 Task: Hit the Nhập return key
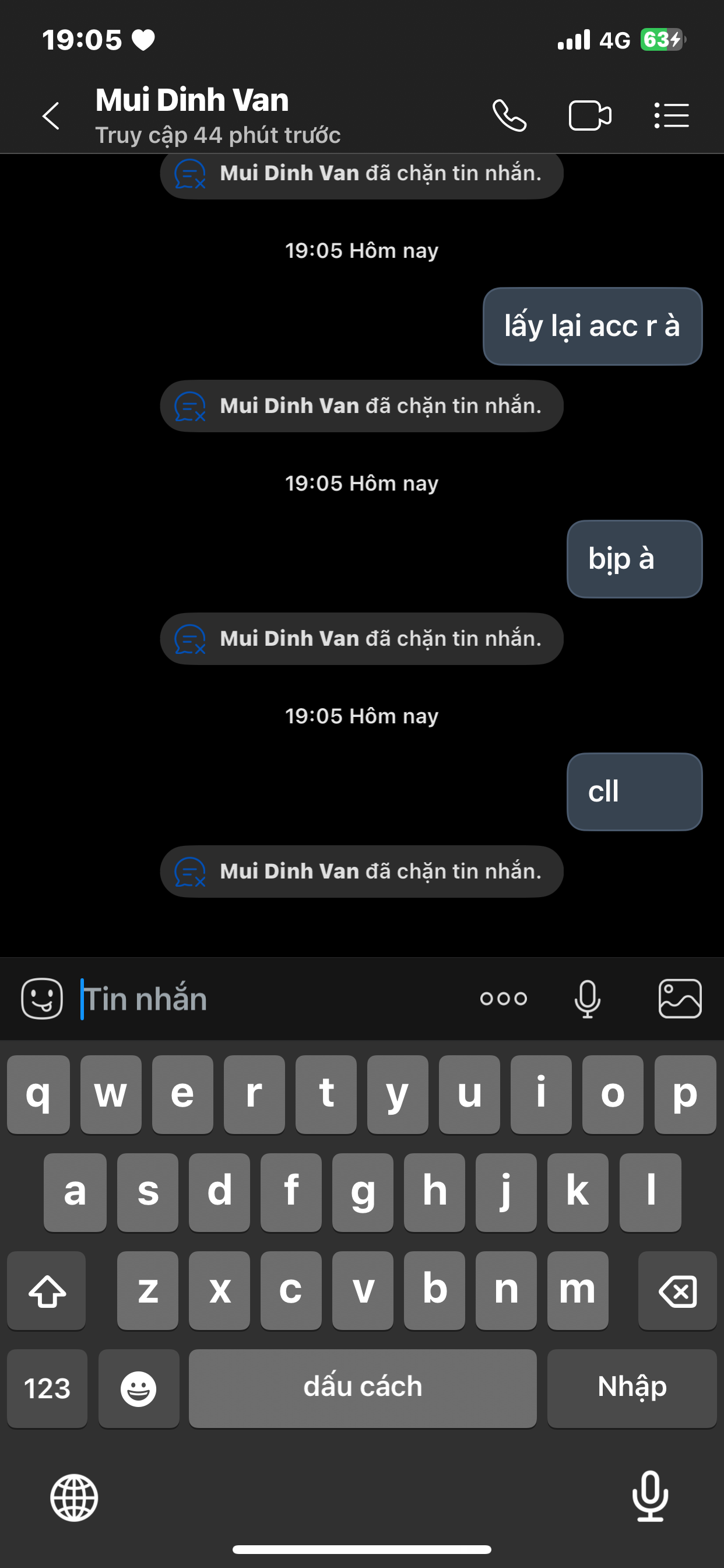631,1387
